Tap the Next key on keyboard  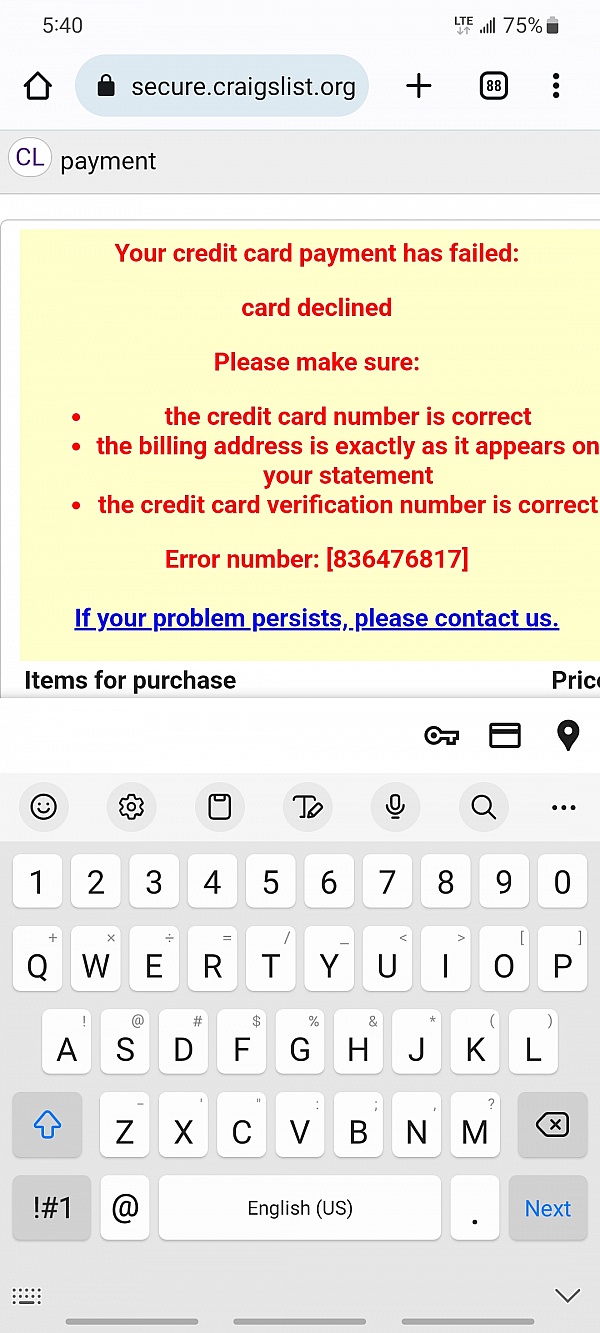point(548,1208)
